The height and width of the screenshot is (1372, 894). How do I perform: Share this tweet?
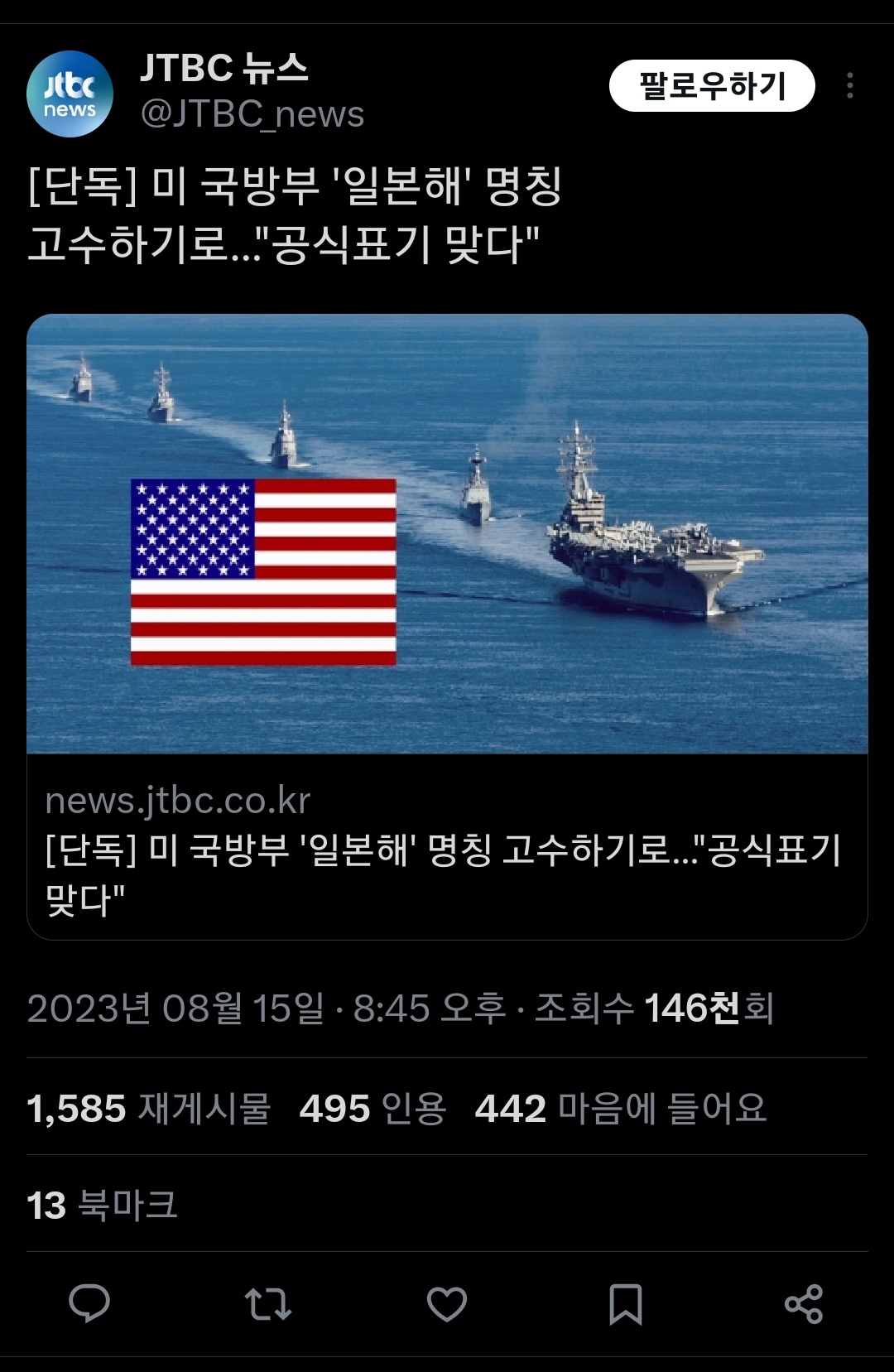tap(803, 1303)
